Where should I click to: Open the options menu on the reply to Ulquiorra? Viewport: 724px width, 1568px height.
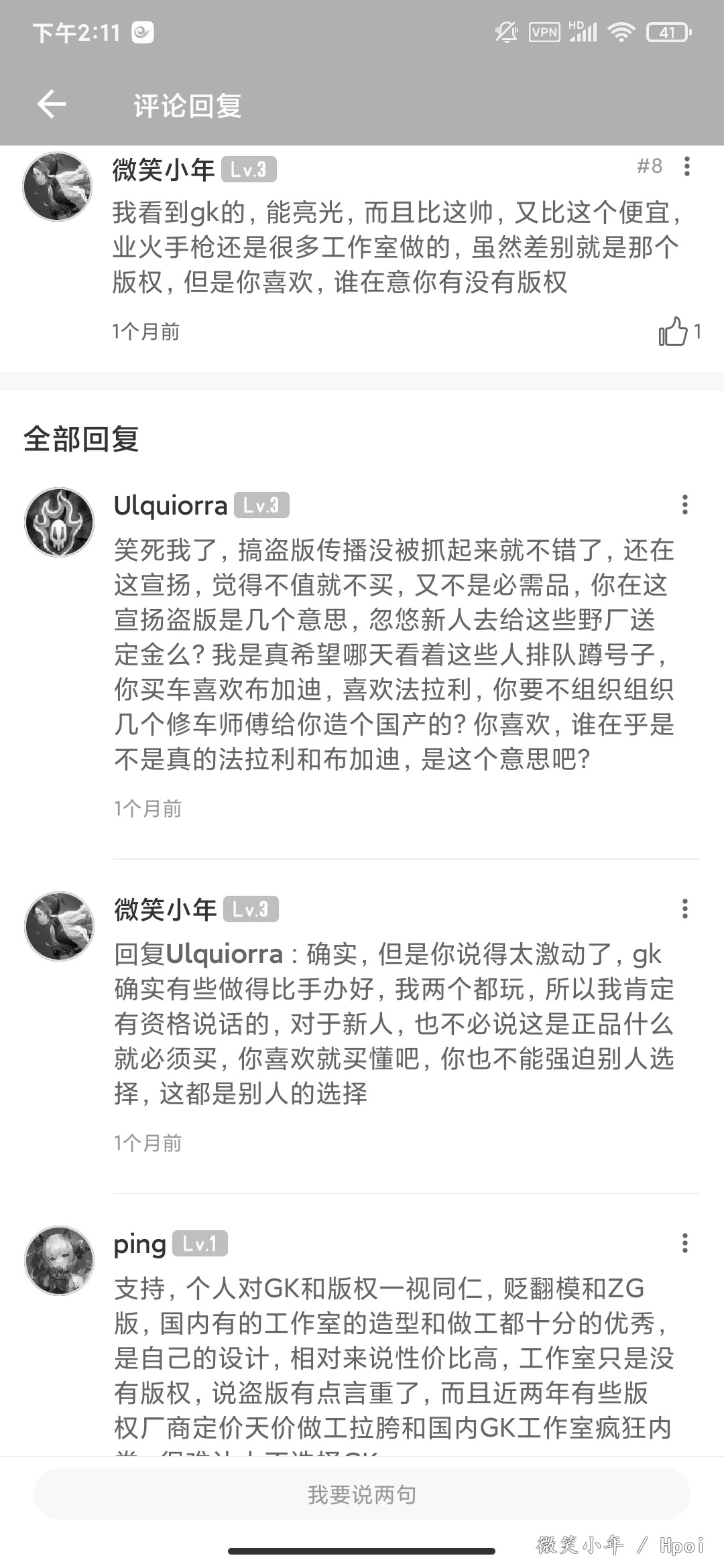point(684,909)
